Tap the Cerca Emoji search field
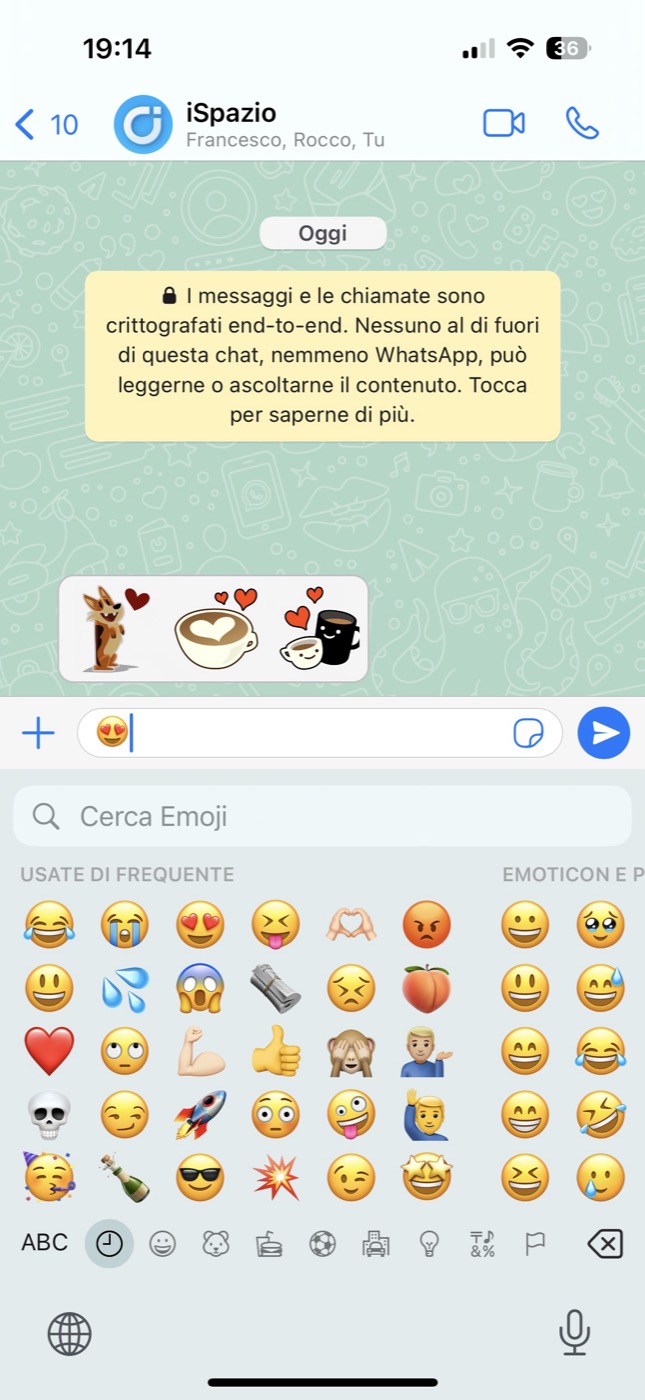Viewport: 645px width, 1400px height. tap(322, 816)
